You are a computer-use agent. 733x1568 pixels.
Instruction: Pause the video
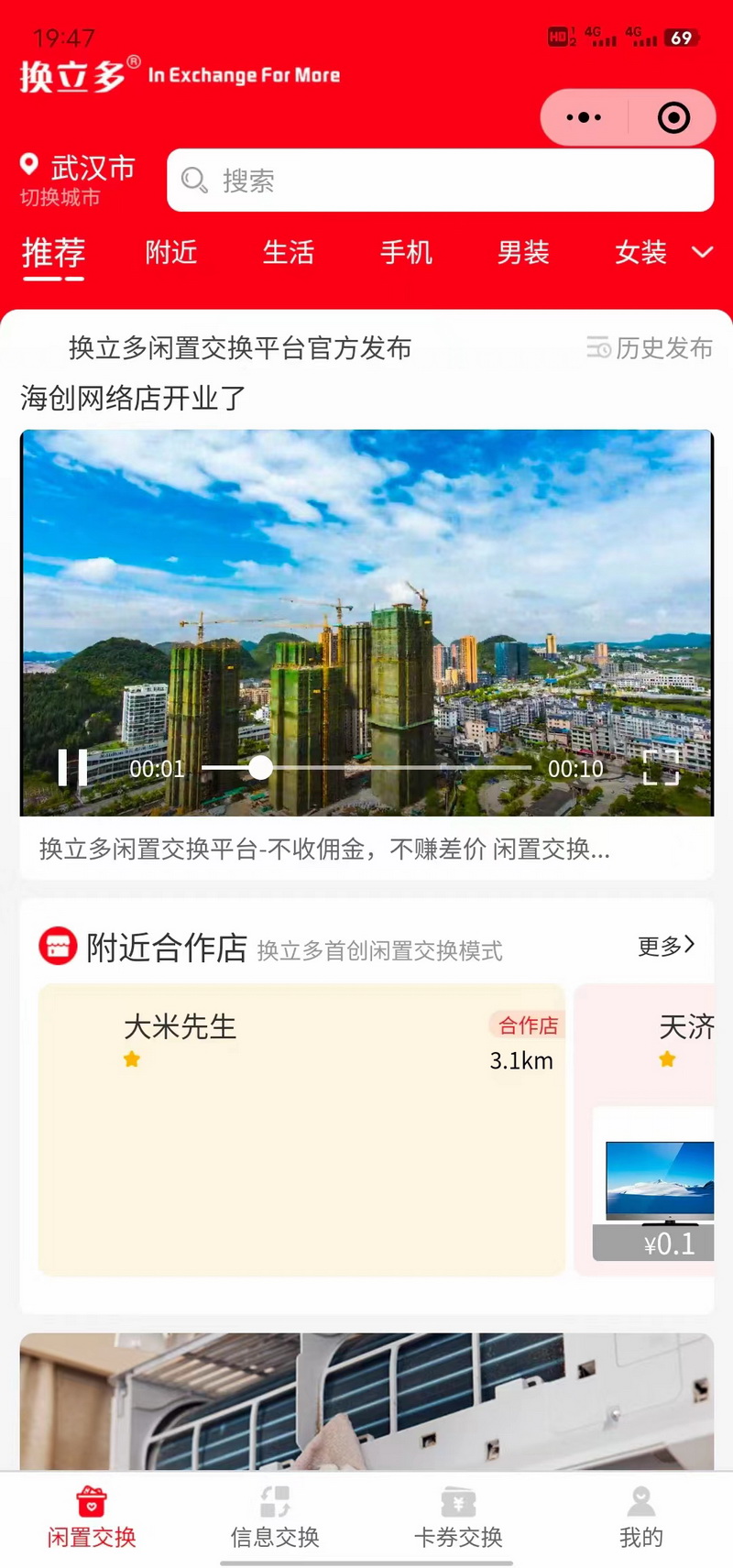(72, 767)
